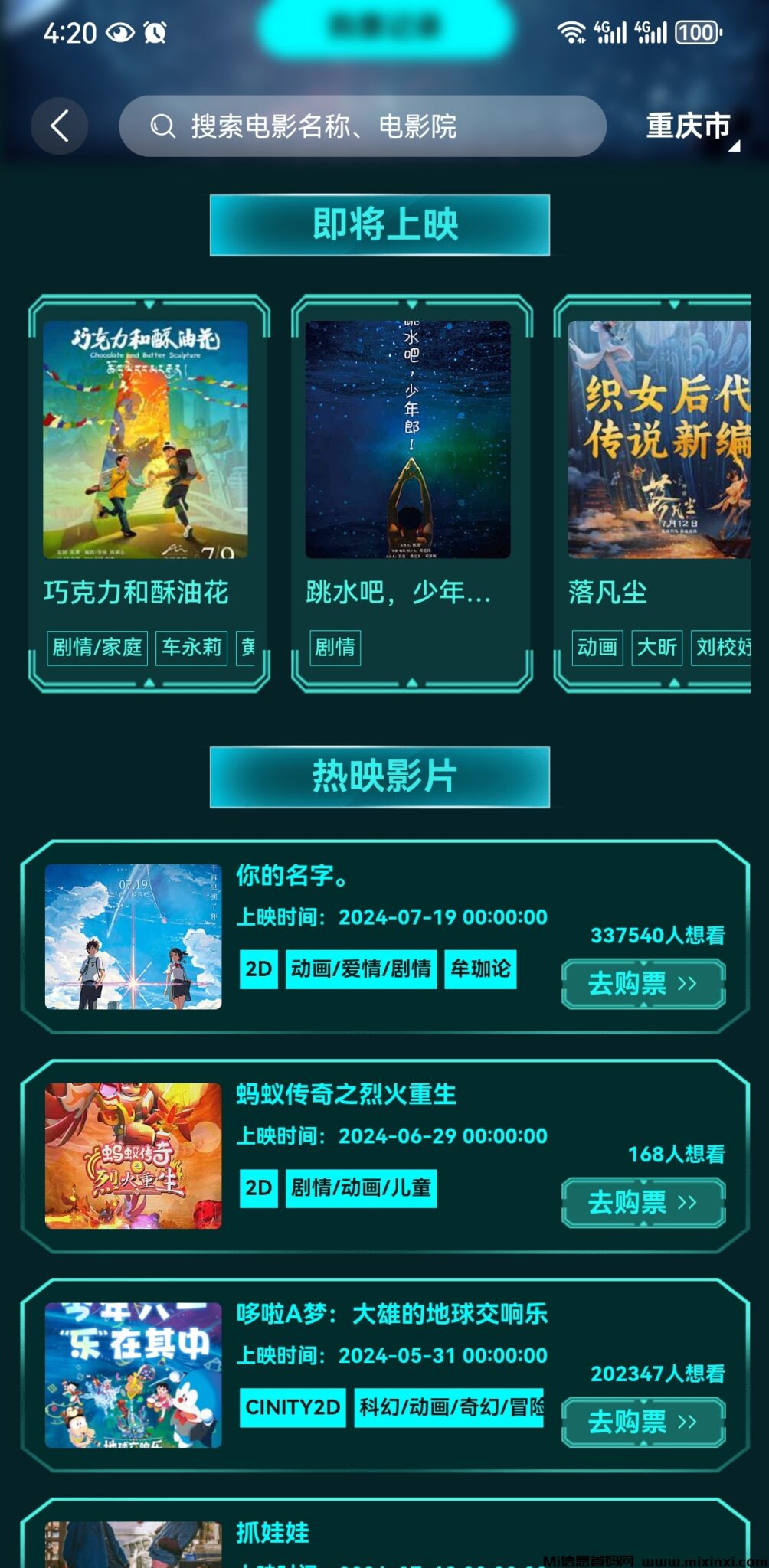Tap 去购票 for 哆啦A梦
This screenshot has height=1568, width=769.
642,1420
